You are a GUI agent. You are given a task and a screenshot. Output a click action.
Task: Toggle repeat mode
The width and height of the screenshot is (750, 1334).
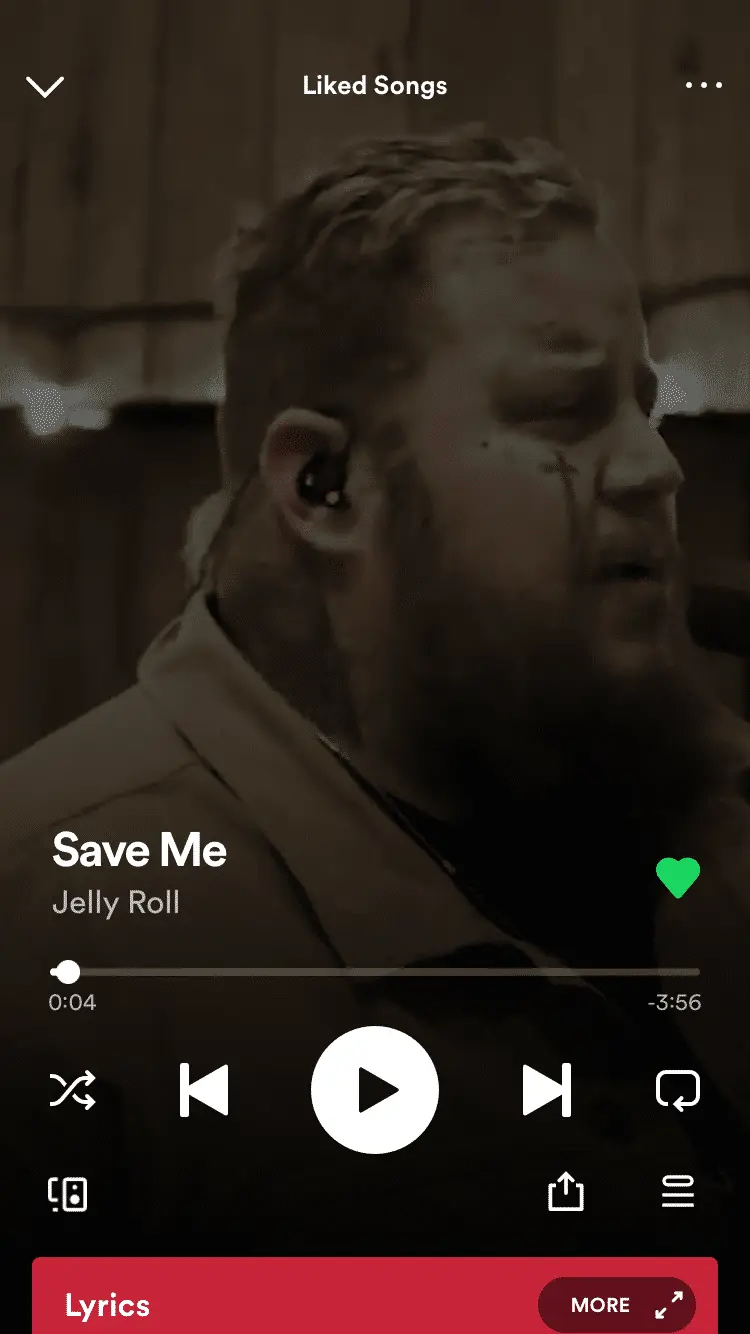point(677,1089)
